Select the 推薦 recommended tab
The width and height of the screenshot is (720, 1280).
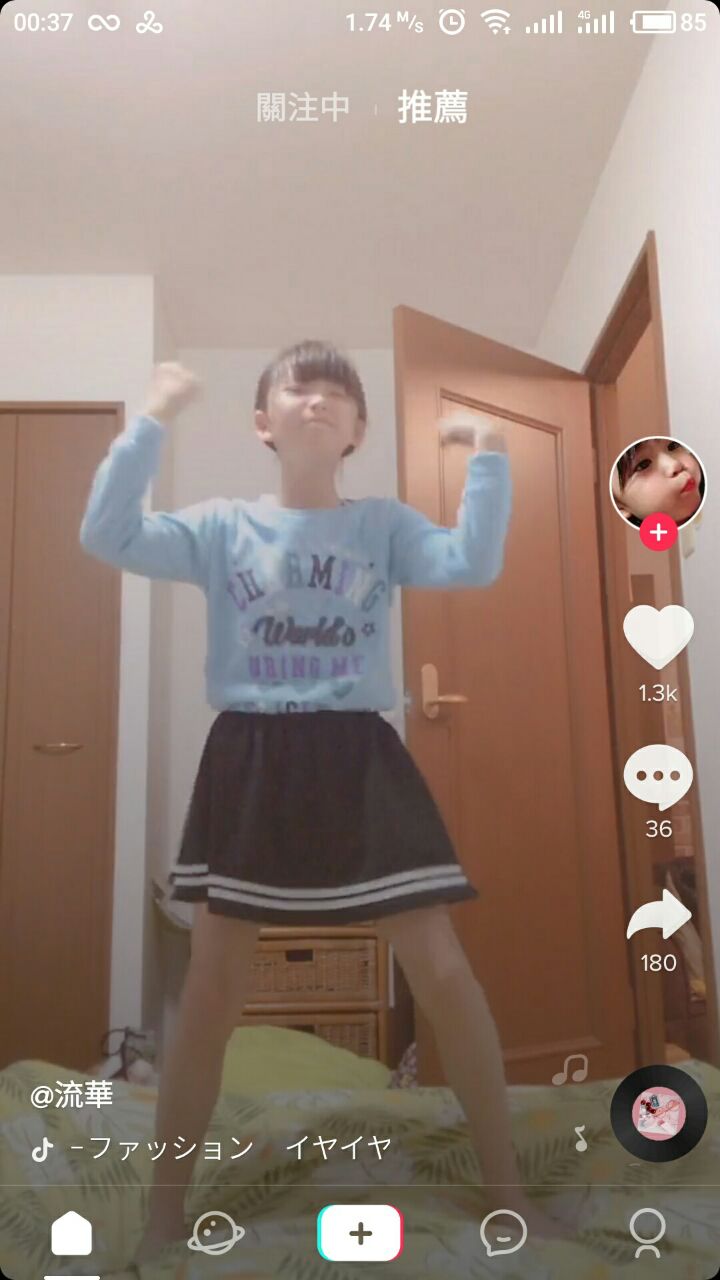pos(432,108)
